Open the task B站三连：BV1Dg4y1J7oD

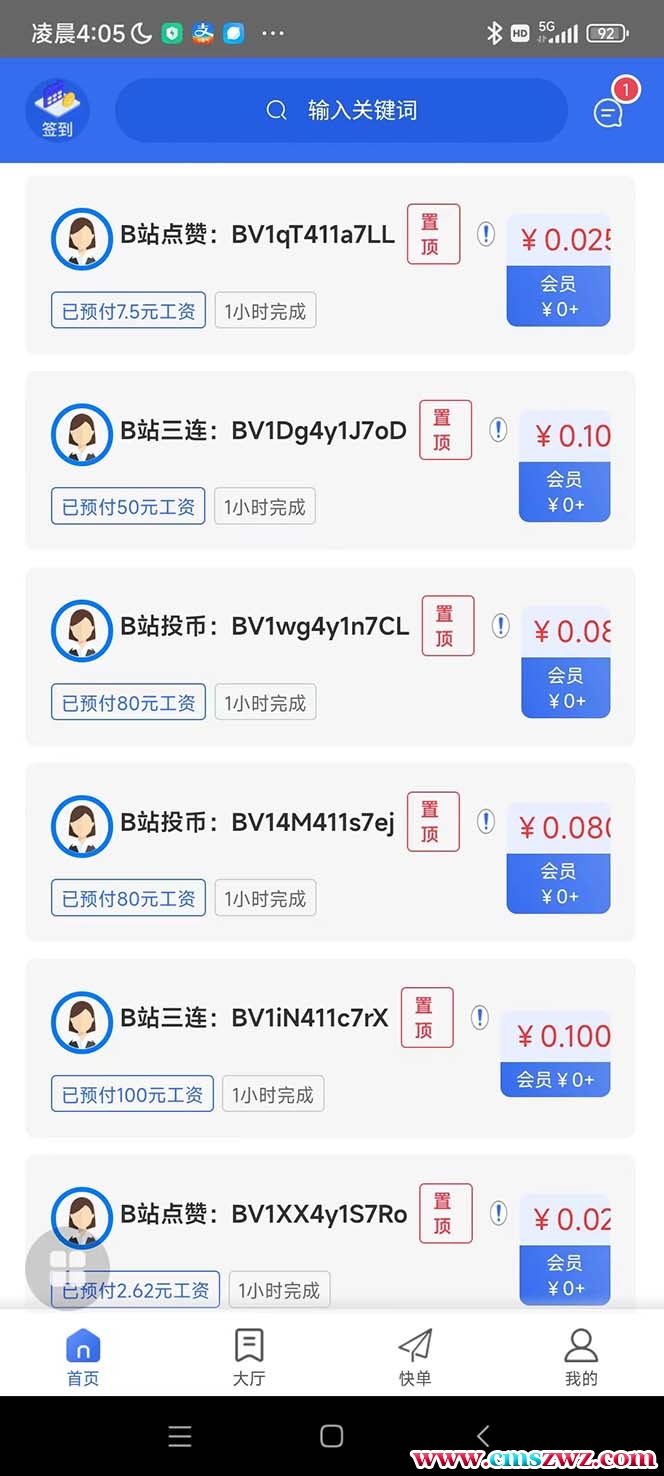point(263,431)
